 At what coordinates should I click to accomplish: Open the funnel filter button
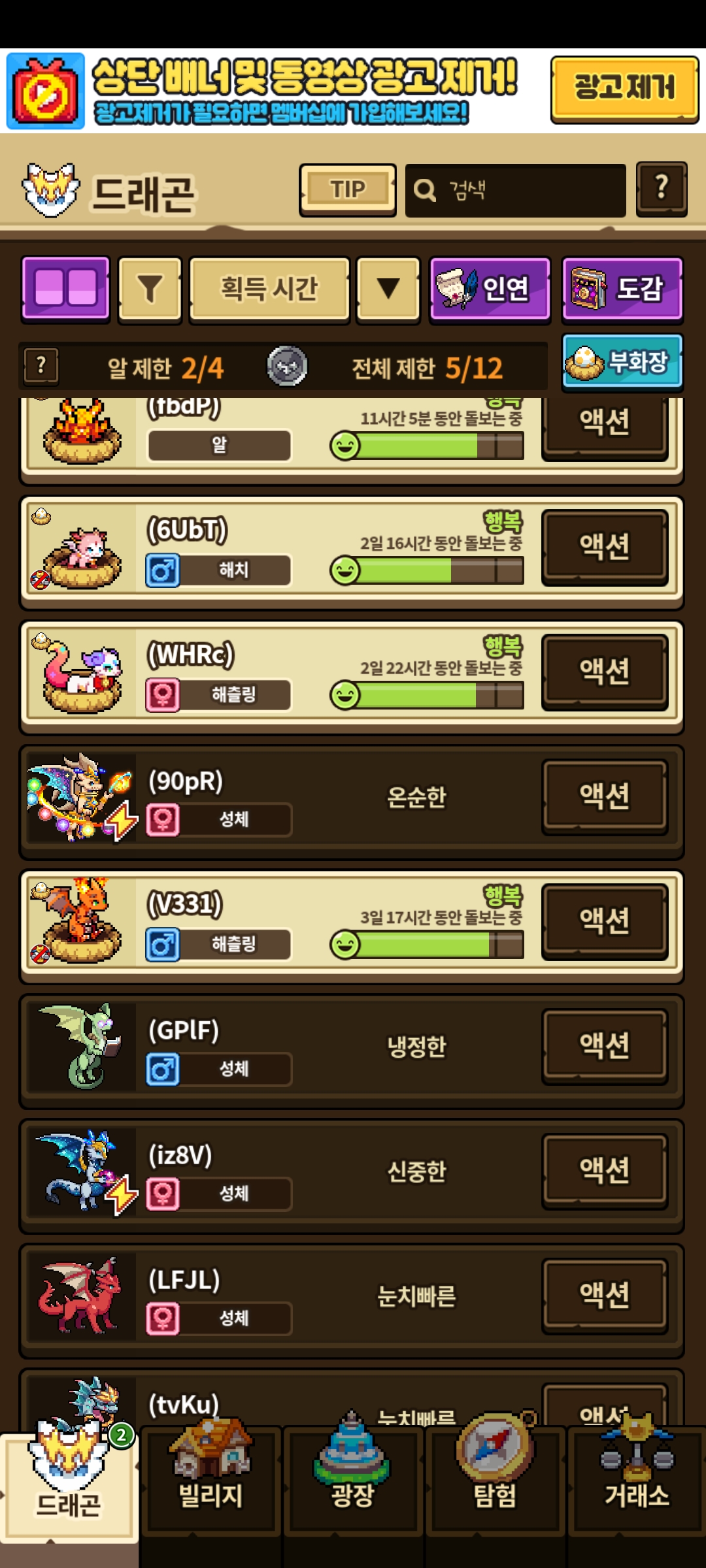pos(150,289)
